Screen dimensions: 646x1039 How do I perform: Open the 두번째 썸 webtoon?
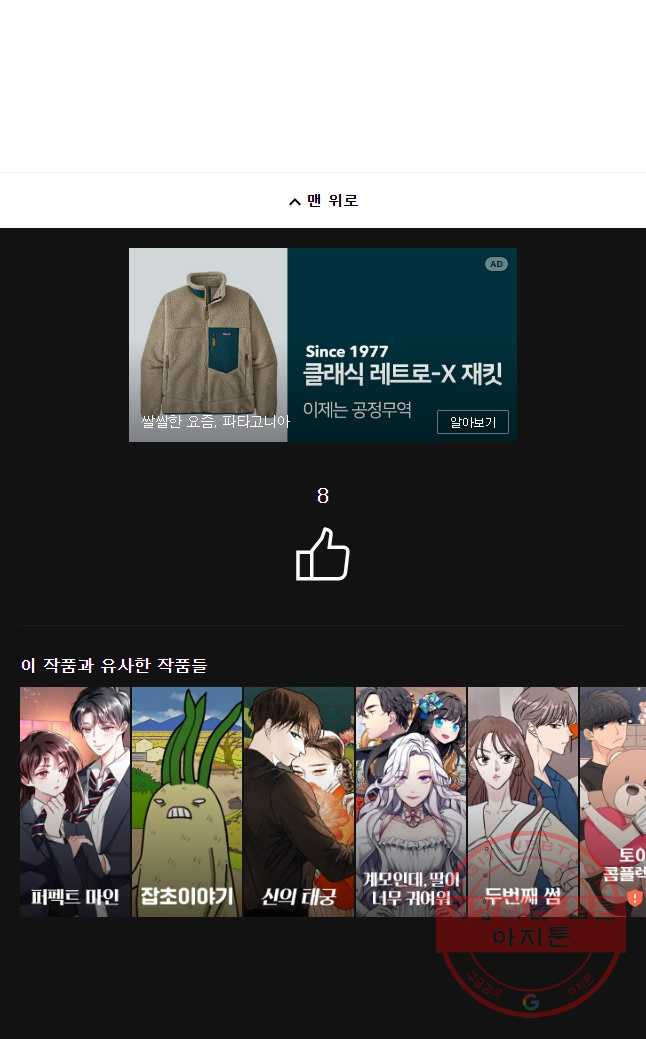pos(522,801)
